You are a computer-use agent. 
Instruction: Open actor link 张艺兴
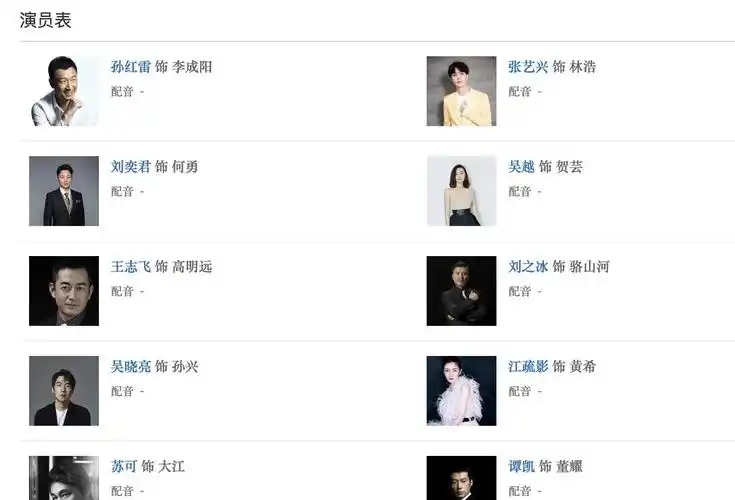point(528,67)
